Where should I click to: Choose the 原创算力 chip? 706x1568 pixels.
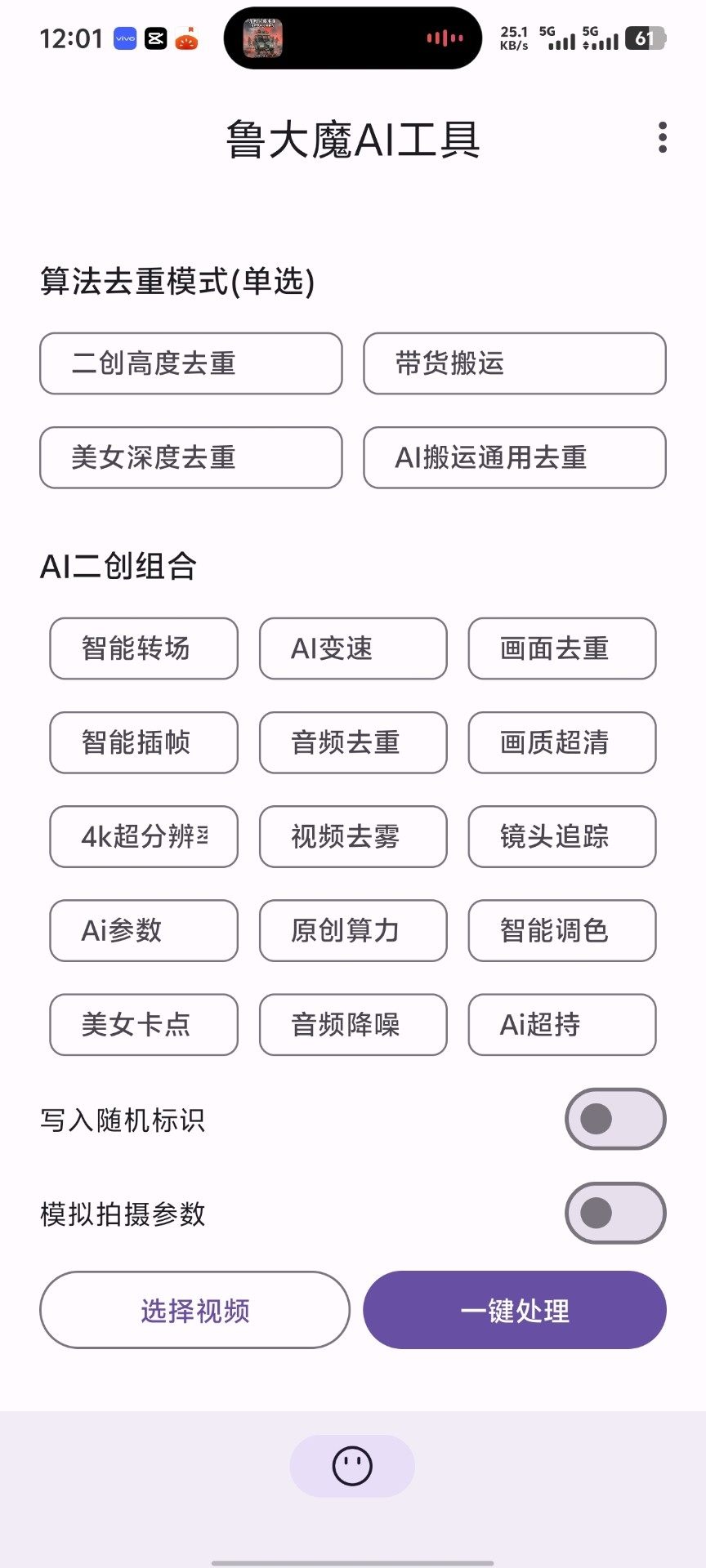click(x=353, y=930)
